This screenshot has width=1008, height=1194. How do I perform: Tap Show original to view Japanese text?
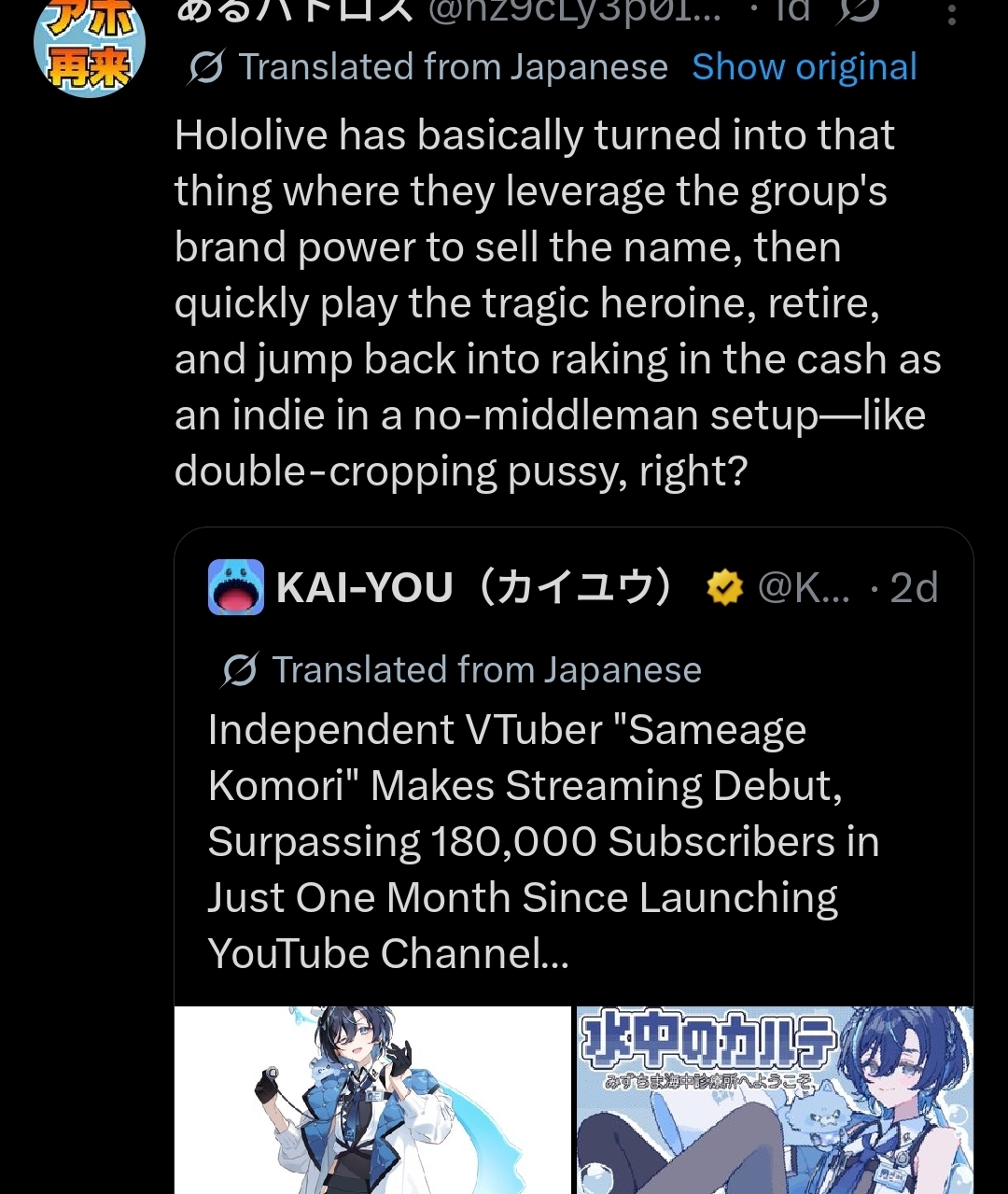click(x=805, y=67)
